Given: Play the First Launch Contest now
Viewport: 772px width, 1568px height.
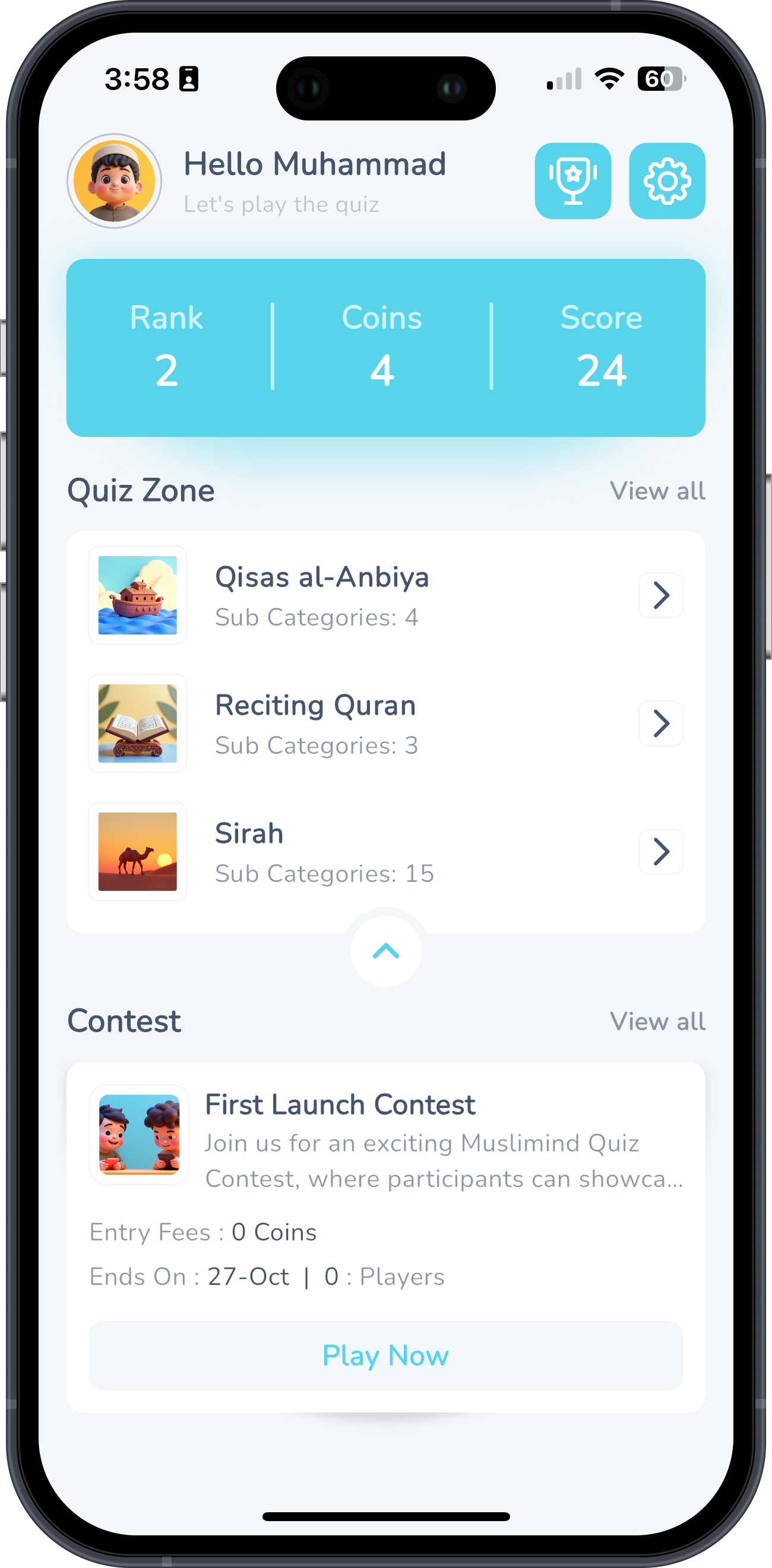Looking at the screenshot, I should (385, 1356).
